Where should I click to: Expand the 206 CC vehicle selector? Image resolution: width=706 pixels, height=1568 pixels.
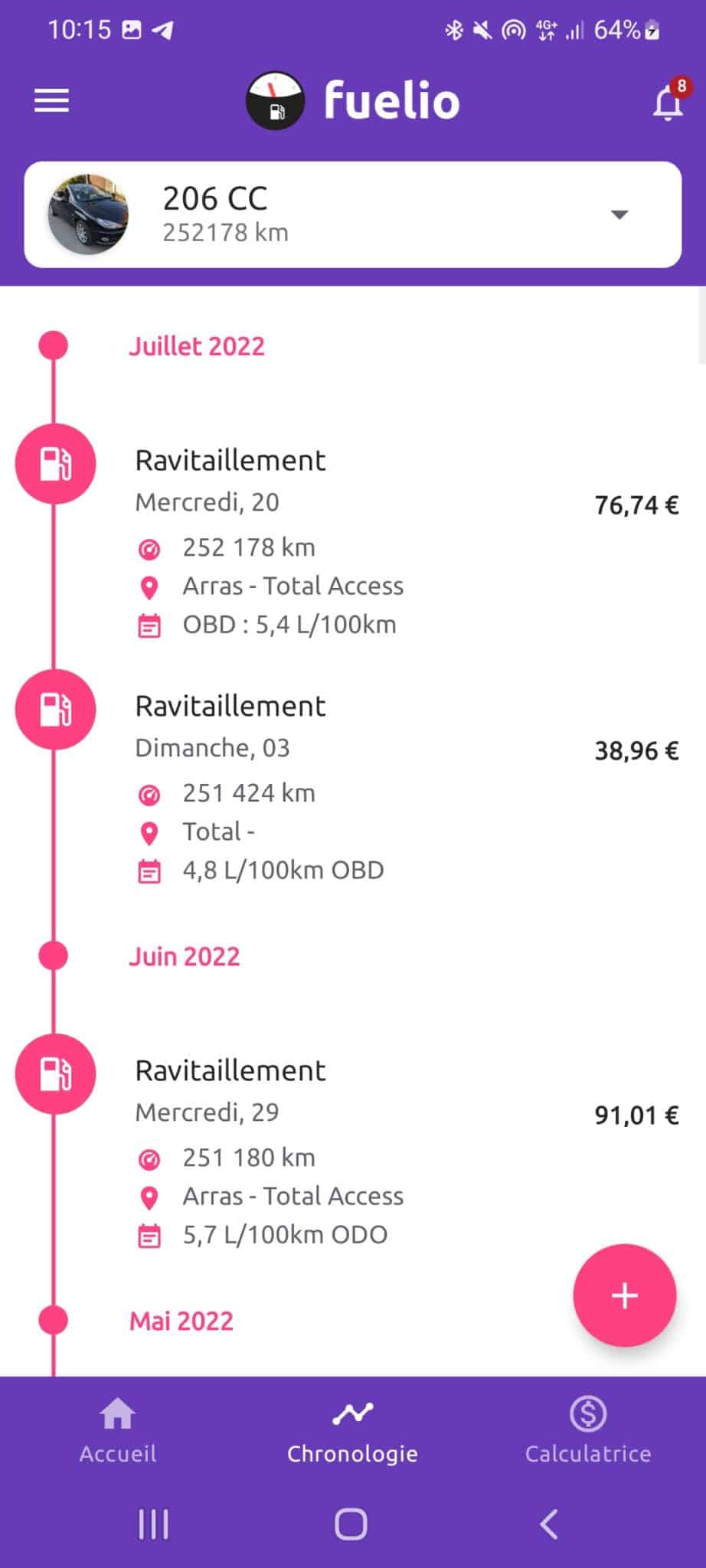(620, 215)
